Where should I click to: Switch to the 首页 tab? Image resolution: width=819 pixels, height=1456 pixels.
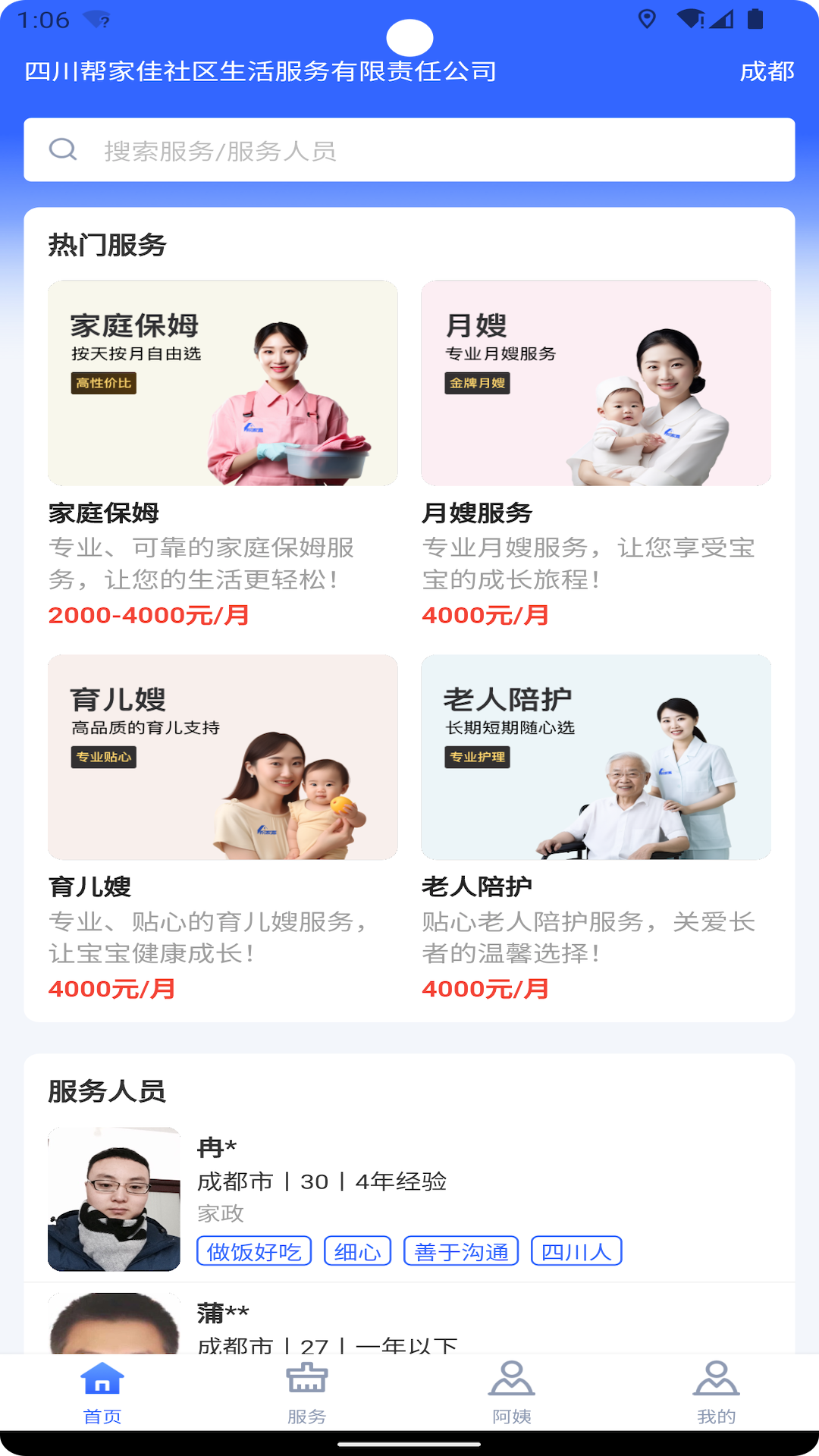(102, 1393)
